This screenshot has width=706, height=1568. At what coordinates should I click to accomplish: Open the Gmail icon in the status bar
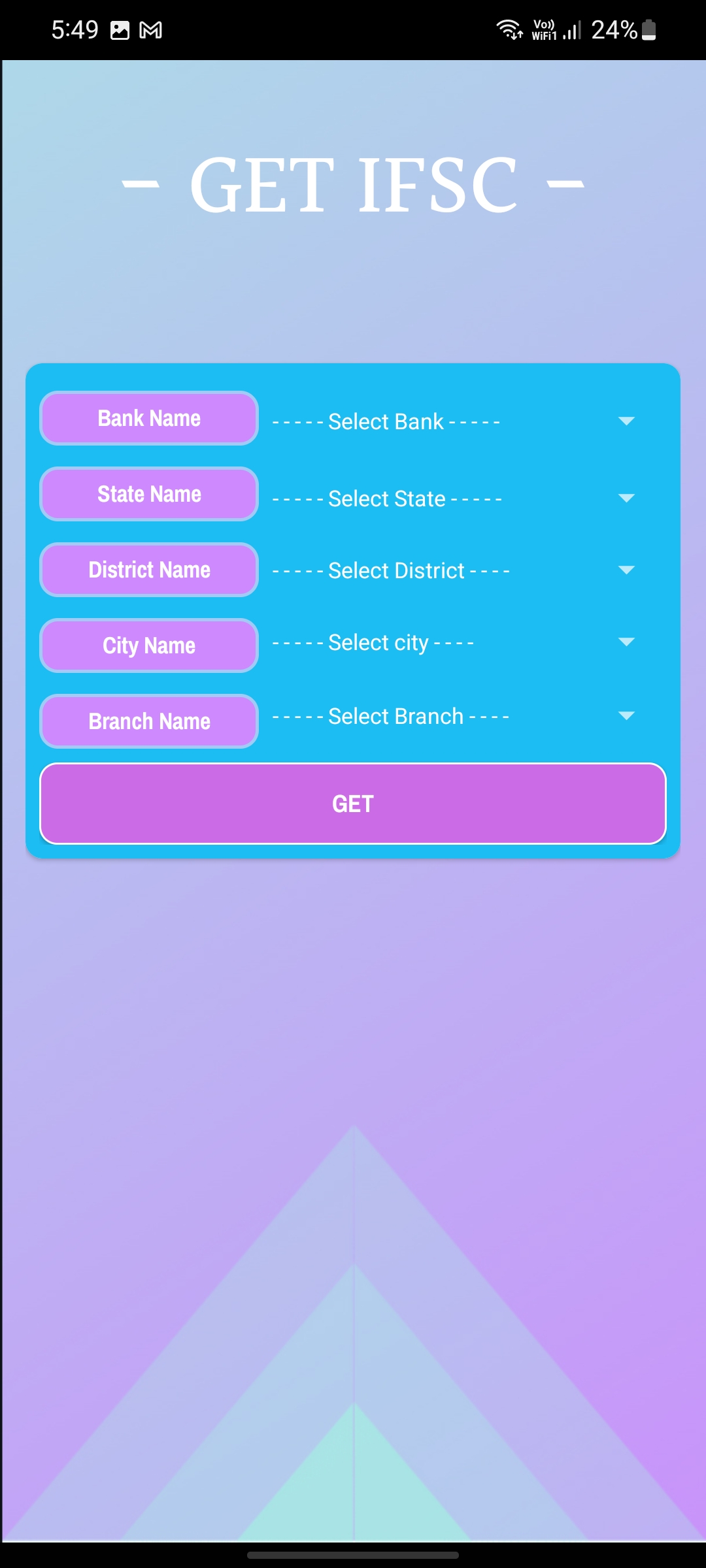click(152, 29)
